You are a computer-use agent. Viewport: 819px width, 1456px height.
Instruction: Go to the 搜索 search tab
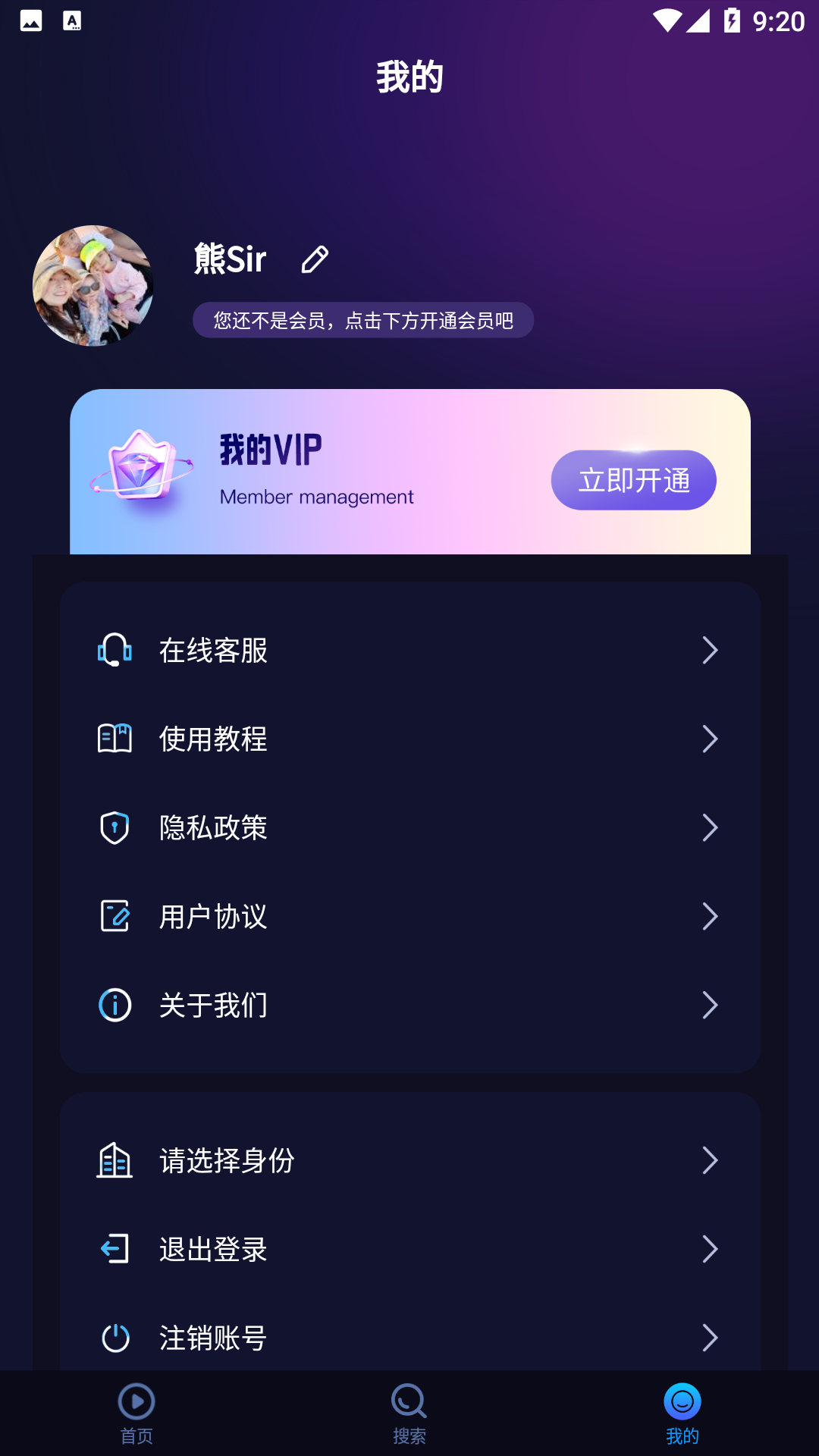point(409,1412)
